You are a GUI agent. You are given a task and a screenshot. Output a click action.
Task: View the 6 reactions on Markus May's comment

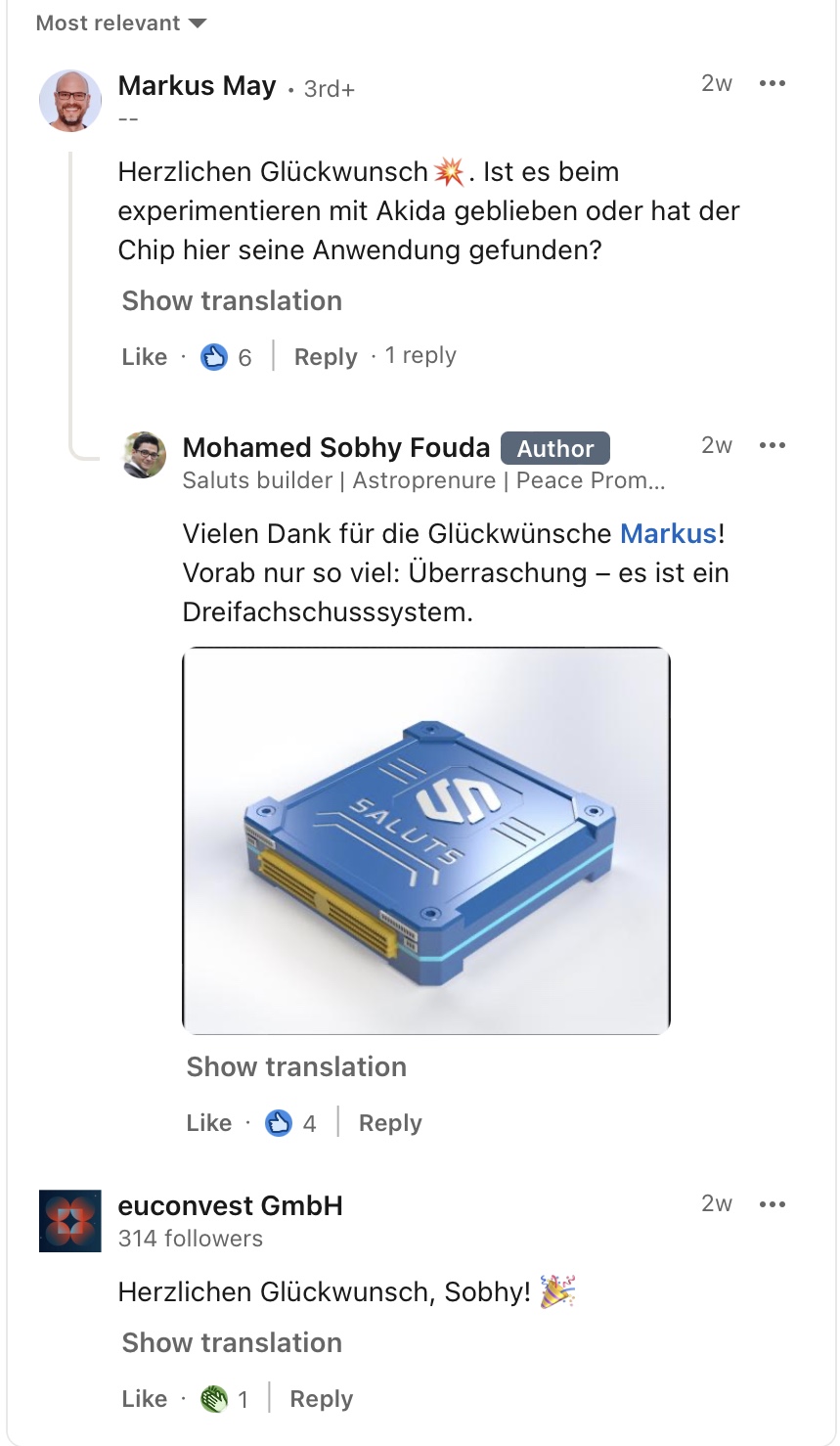[x=227, y=357]
